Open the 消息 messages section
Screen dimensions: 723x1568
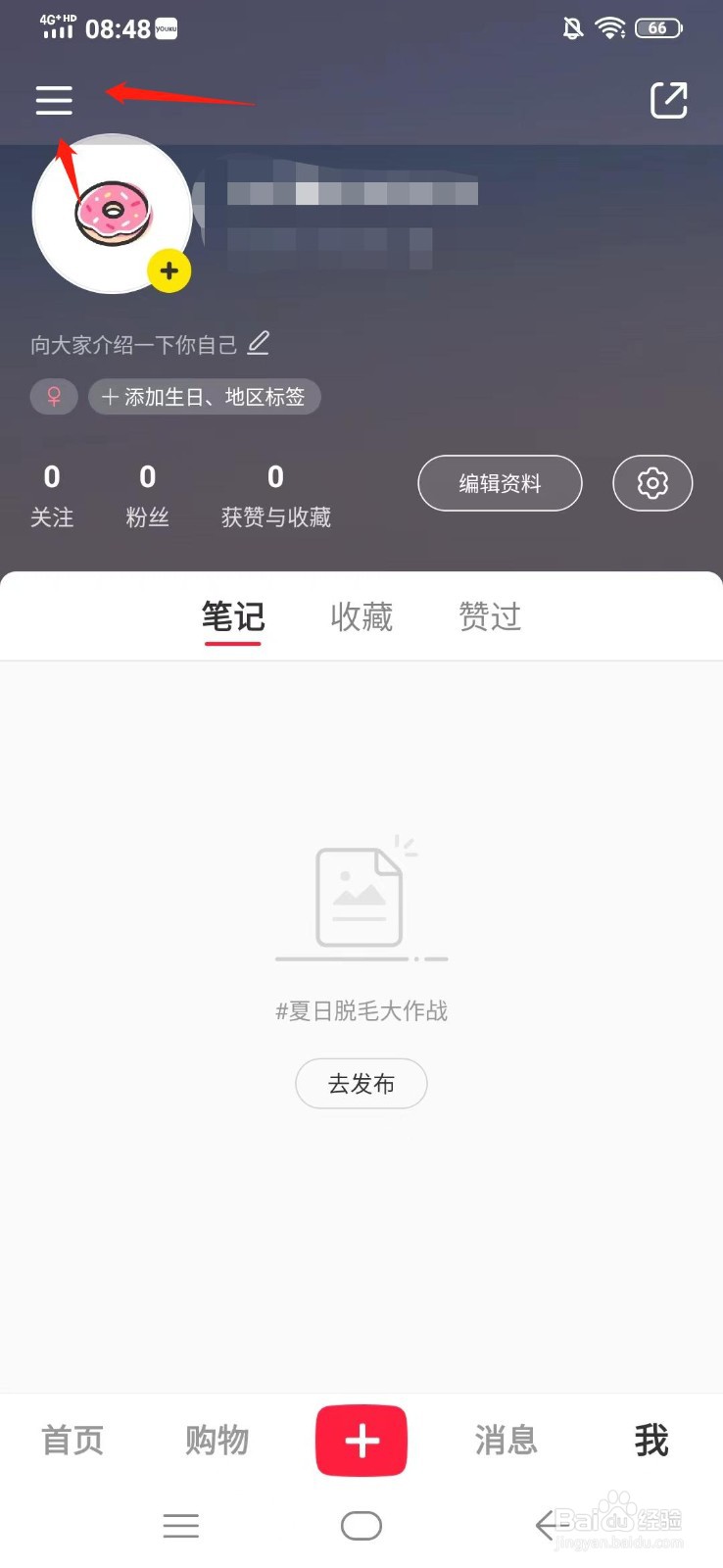(506, 1441)
